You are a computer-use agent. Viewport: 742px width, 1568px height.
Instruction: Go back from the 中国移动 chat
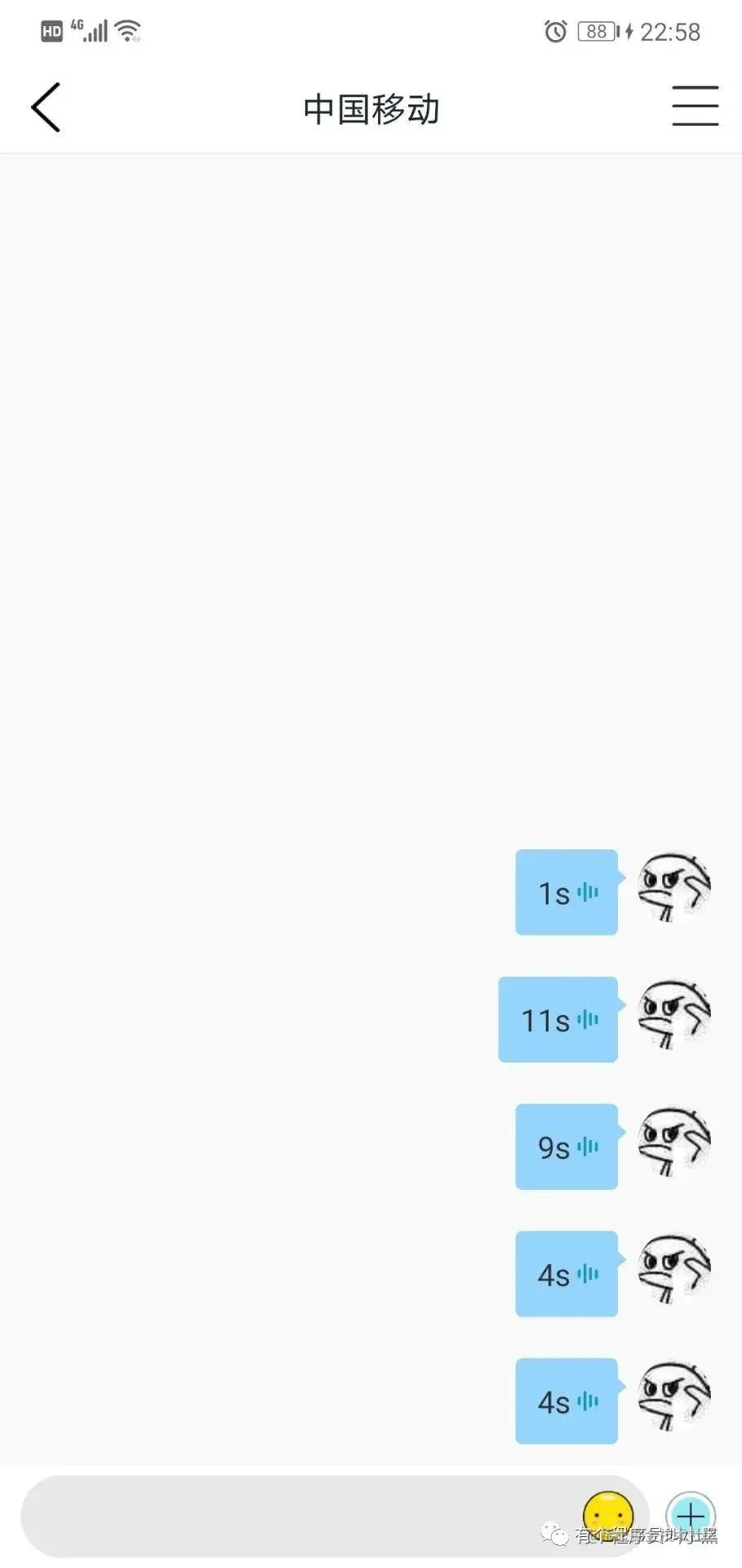coord(46,107)
